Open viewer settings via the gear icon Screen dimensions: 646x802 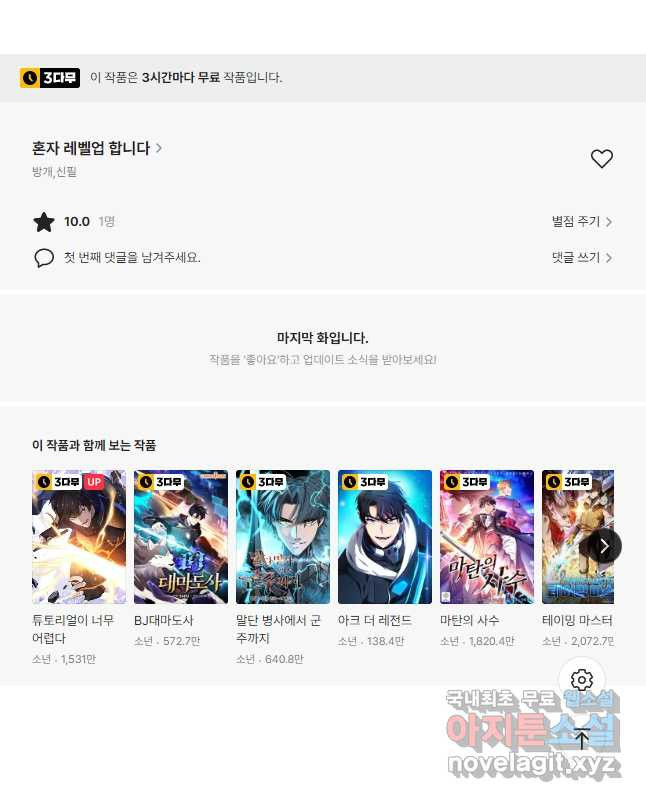582,681
